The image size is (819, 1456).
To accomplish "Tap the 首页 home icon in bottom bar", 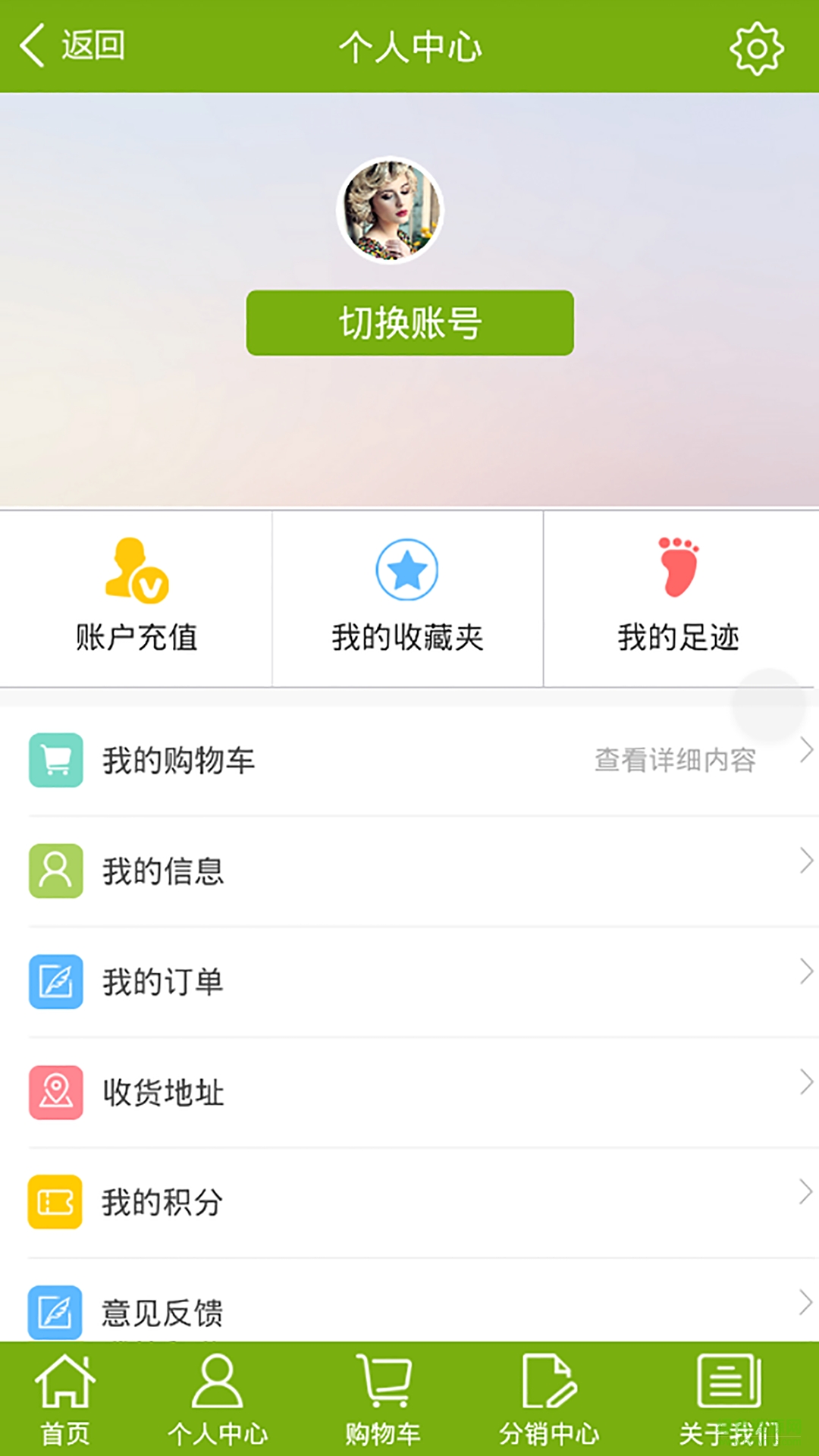I will [x=67, y=1388].
